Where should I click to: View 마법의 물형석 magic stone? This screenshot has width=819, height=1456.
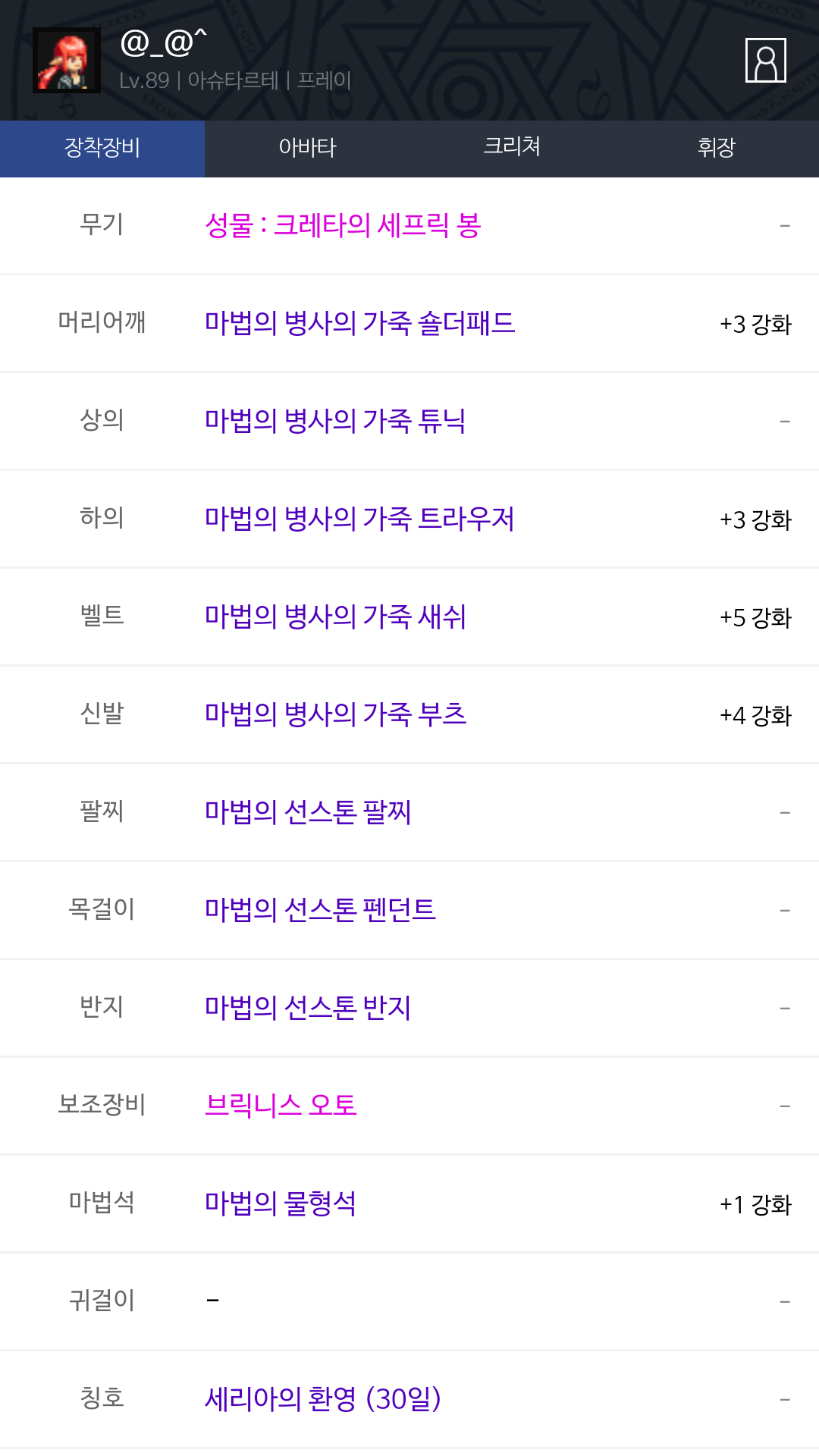[x=281, y=1203]
